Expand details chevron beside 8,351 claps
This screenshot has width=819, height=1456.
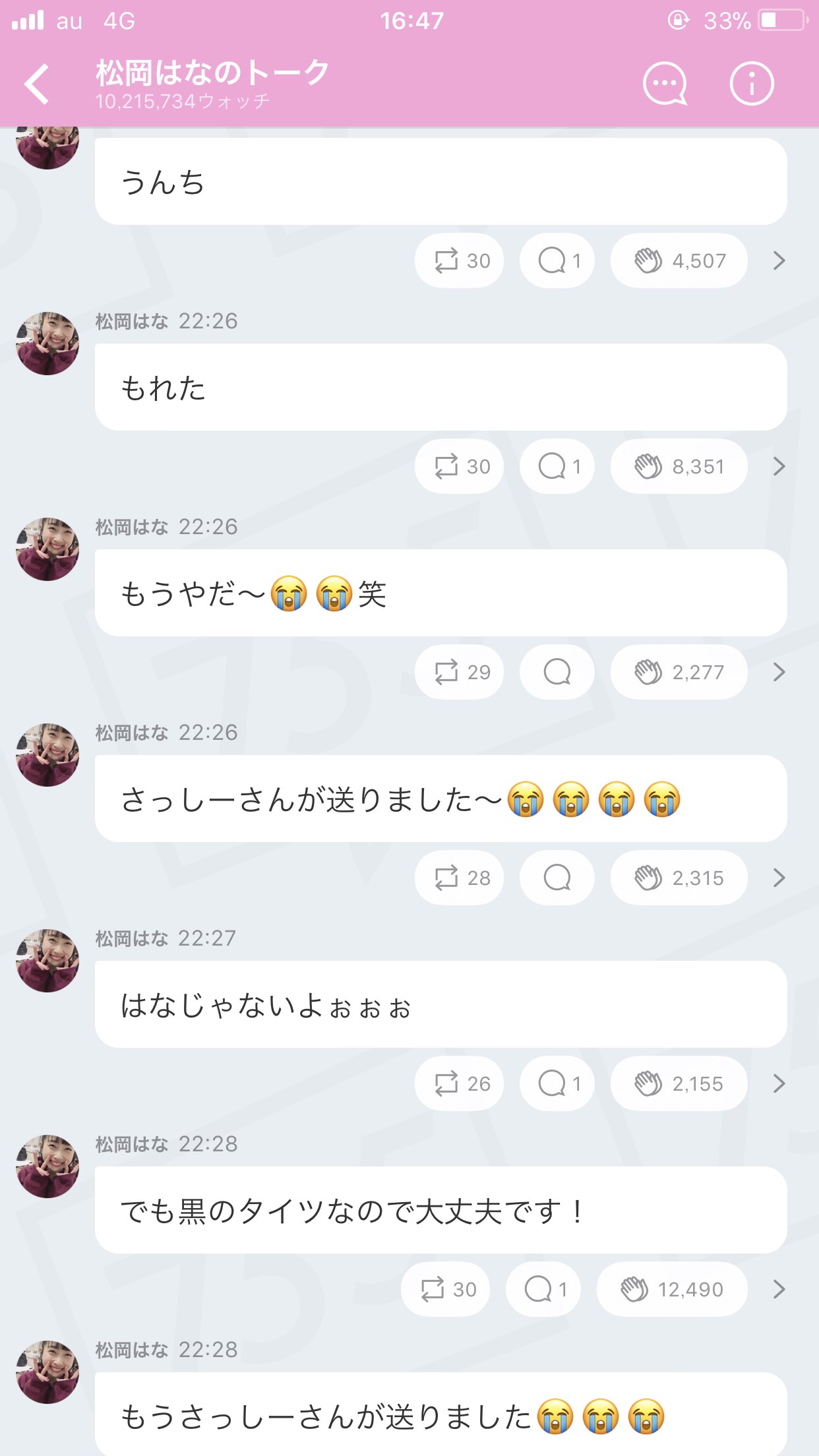(x=779, y=466)
